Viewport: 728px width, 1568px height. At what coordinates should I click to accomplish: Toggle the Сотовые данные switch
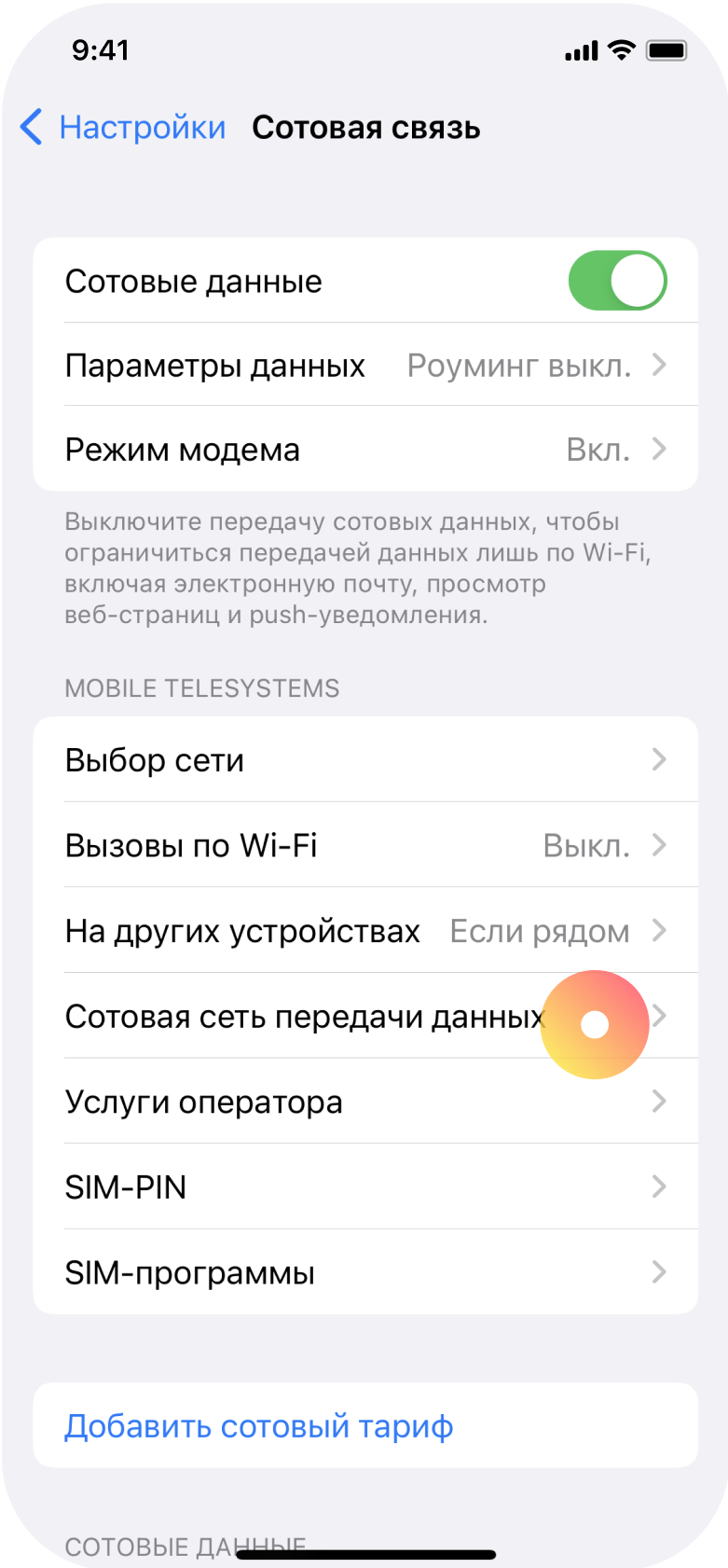(x=617, y=281)
